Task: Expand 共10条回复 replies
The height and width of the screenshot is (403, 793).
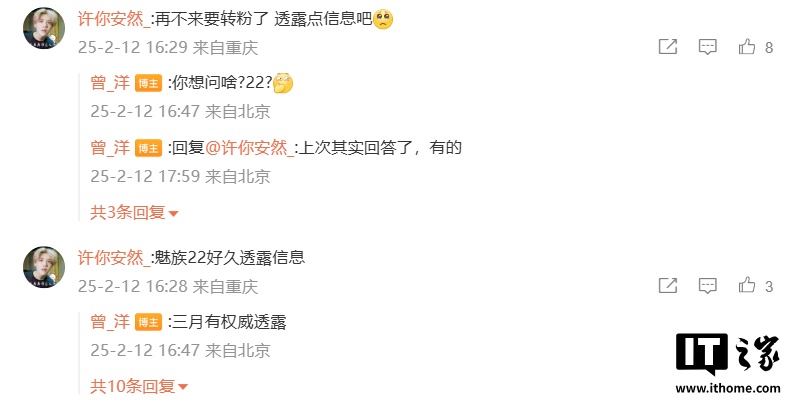Action: [x=138, y=385]
